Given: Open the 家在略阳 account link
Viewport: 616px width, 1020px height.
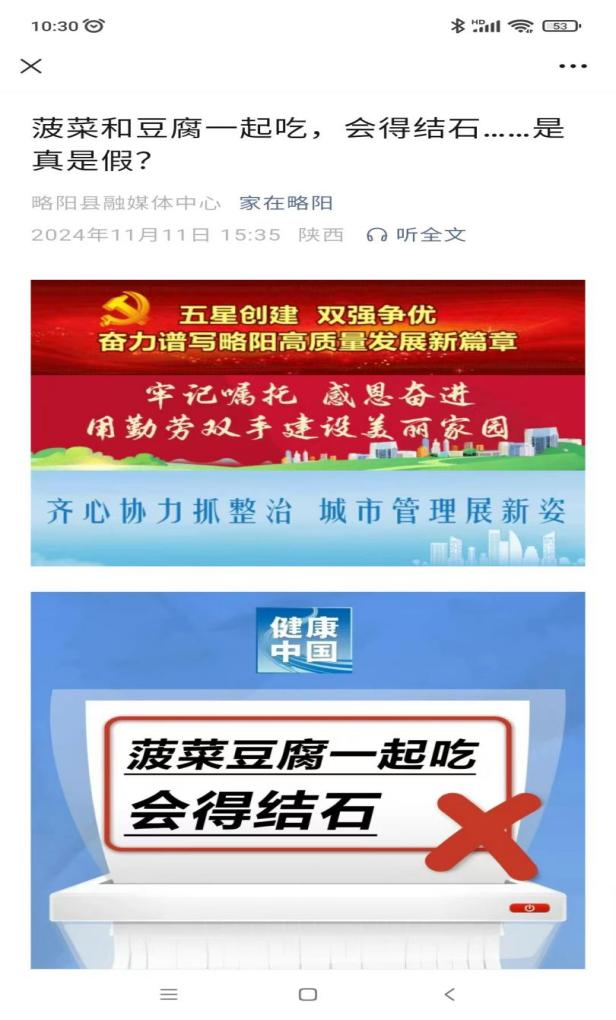Looking at the screenshot, I should point(286,203).
